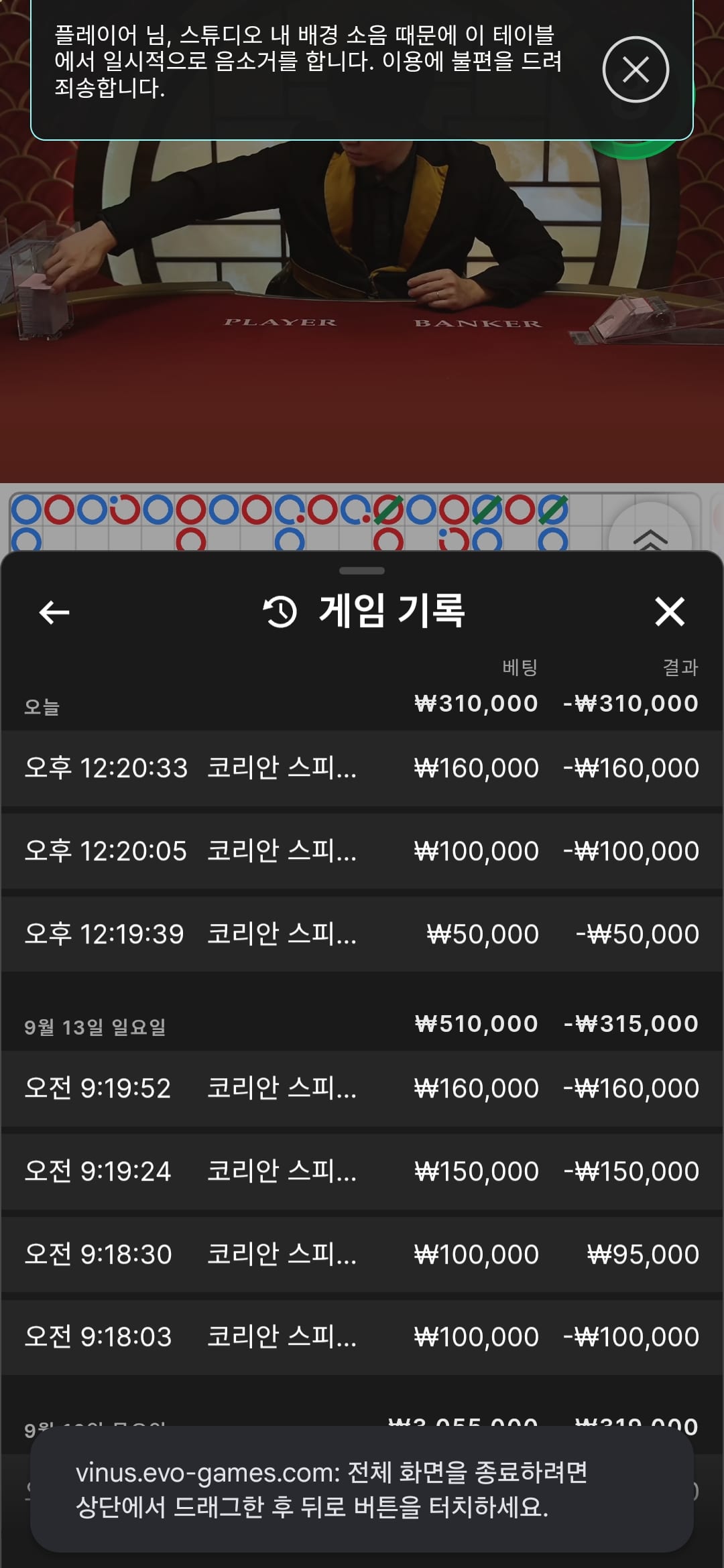The width and height of the screenshot is (724, 1568).
Task: Open the 오후 12:20:33 game record
Action: coord(362,768)
